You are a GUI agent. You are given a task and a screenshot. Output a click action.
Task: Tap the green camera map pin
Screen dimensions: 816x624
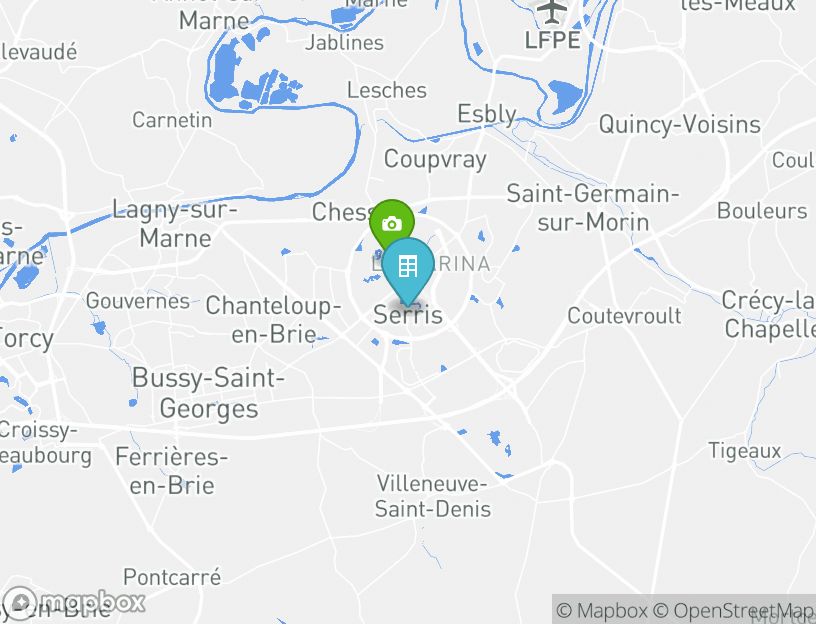point(390,220)
